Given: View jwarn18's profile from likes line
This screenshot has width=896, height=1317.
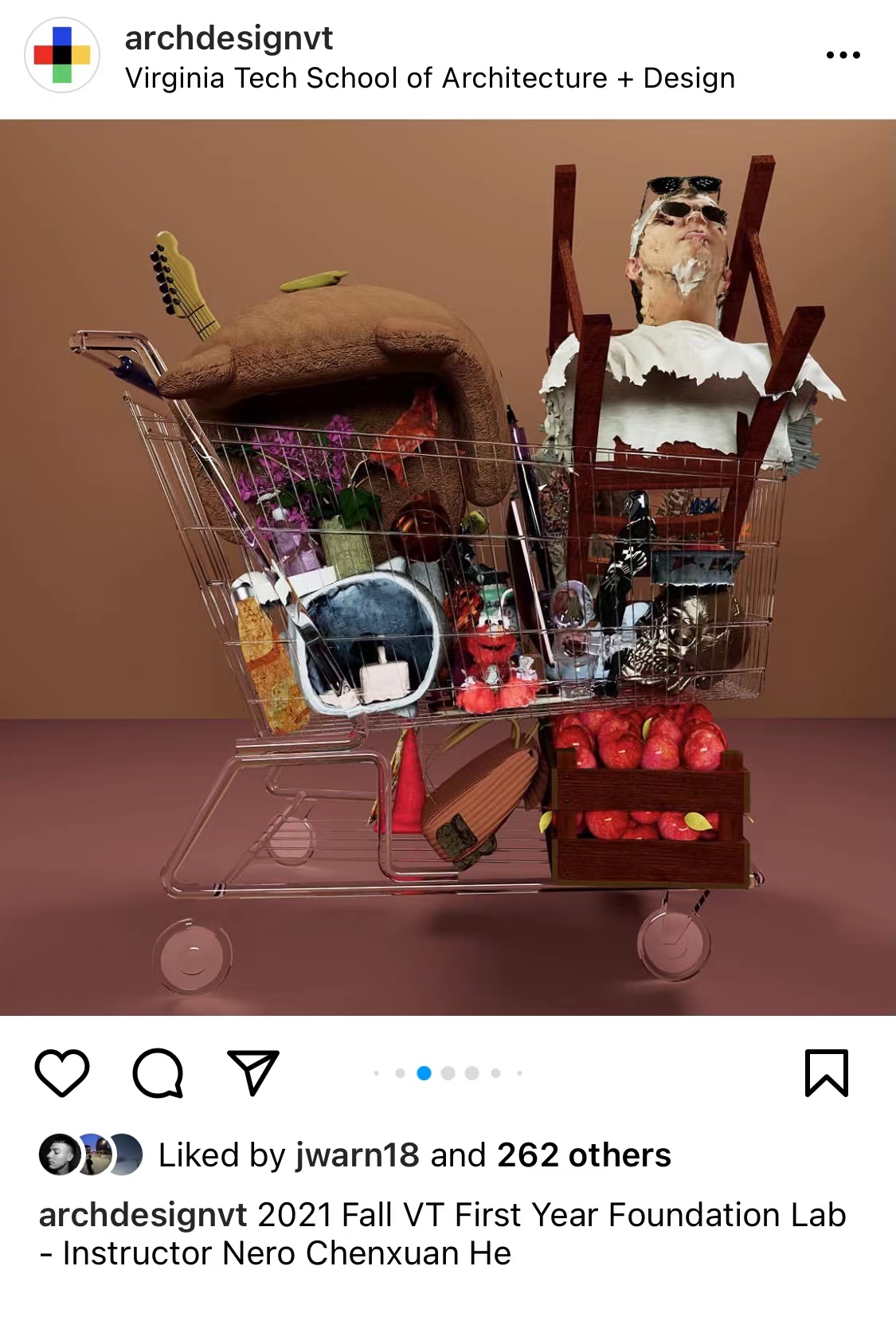Looking at the screenshot, I should click(x=357, y=1154).
